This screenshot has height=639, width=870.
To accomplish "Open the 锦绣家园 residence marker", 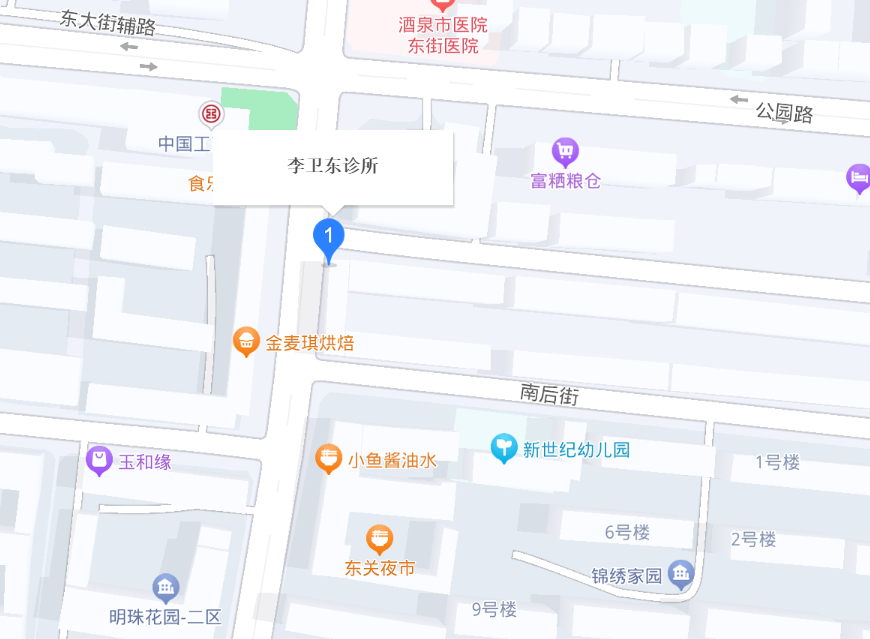I will click(681, 572).
